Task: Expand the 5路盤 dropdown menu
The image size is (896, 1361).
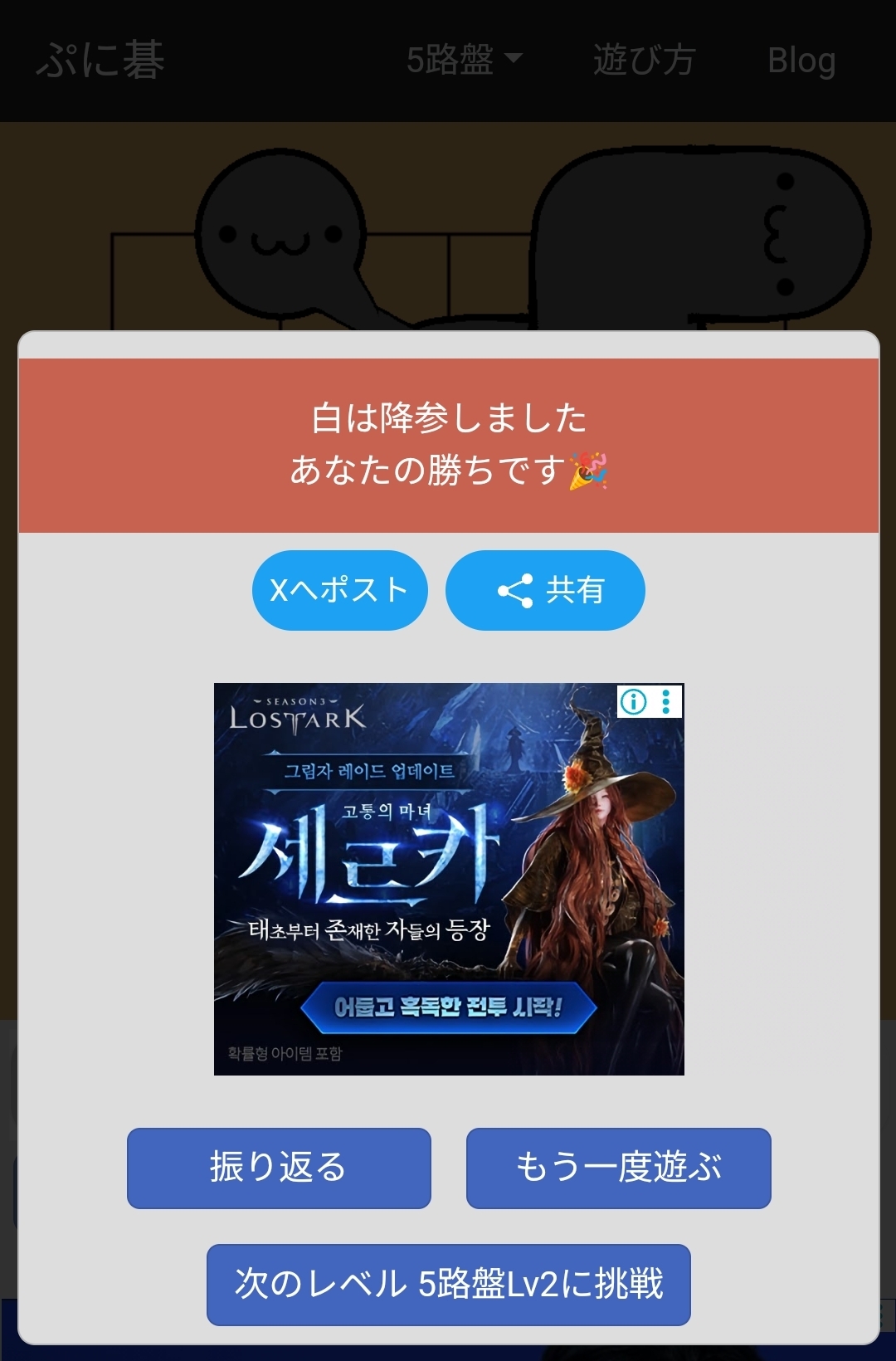Action: [x=465, y=61]
